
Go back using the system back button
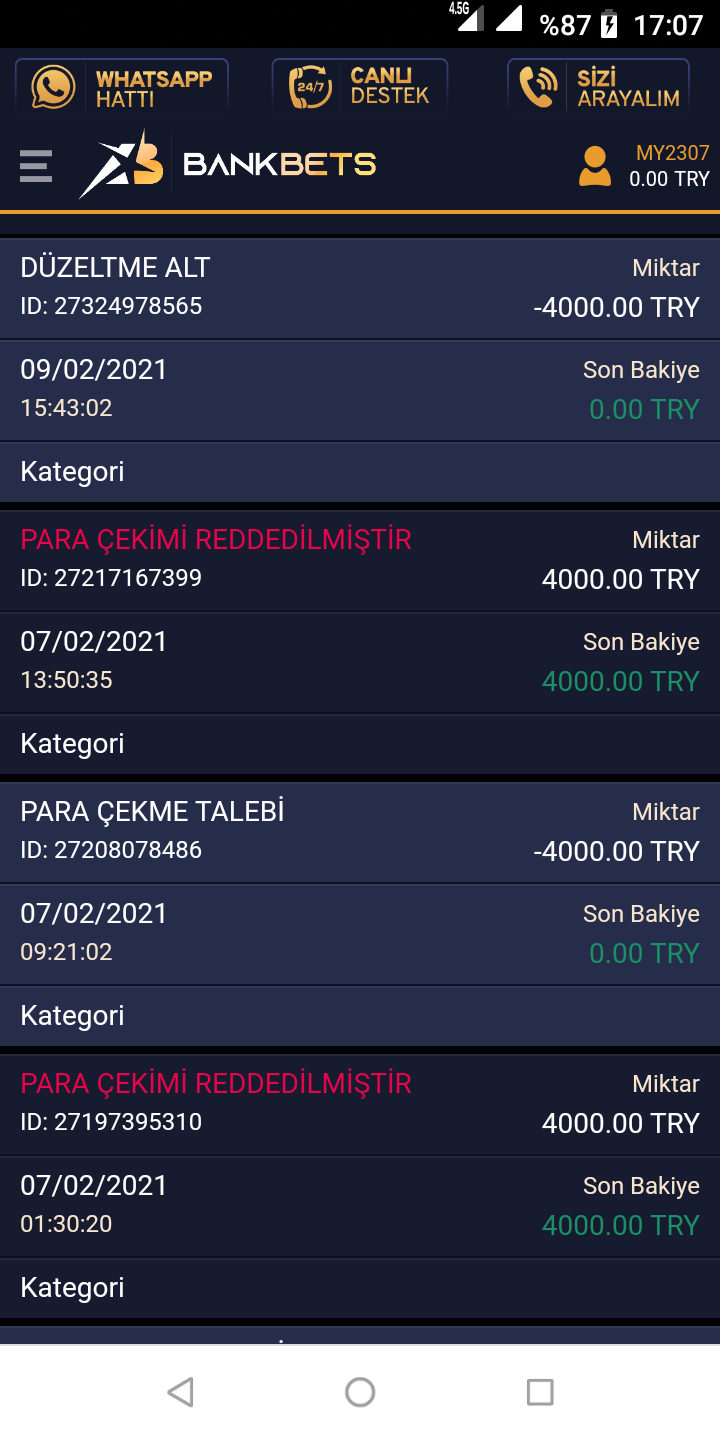[x=180, y=1392]
